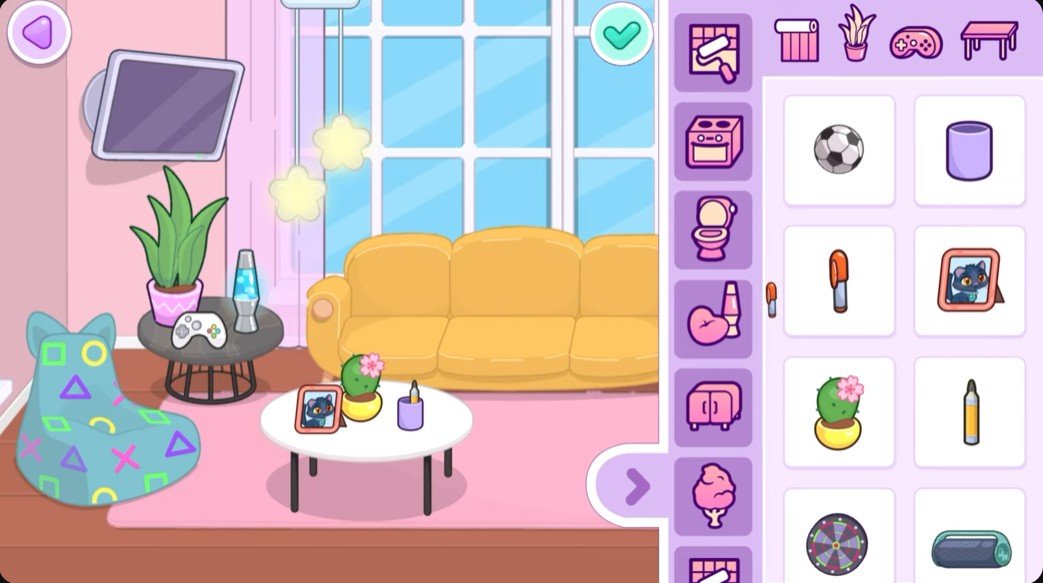Open the beanbag and lamp category
The width and height of the screenshot is (1043, 583).
click(712, 317)
